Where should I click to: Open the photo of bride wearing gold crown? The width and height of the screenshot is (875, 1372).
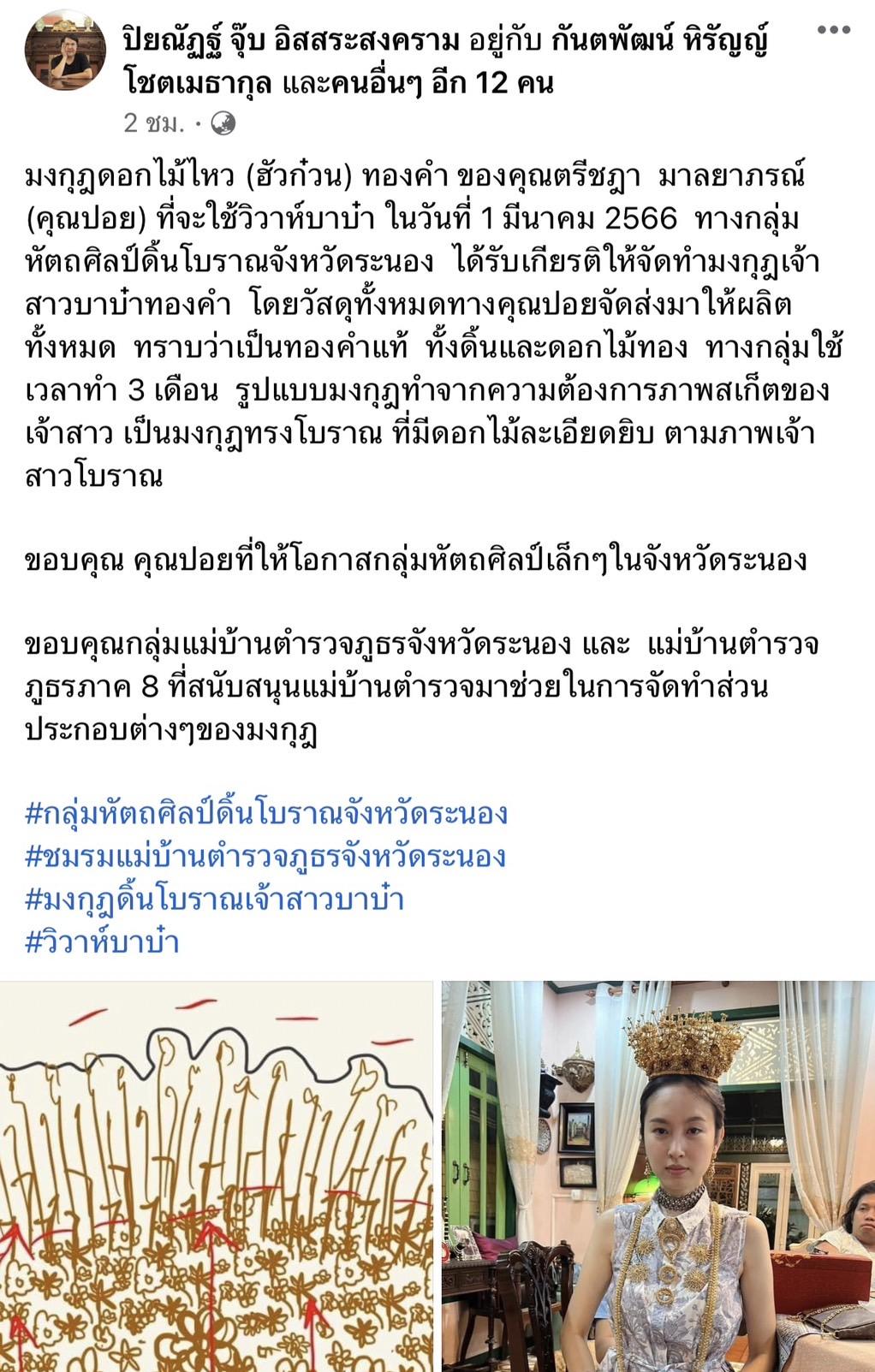coord(658,1177)
